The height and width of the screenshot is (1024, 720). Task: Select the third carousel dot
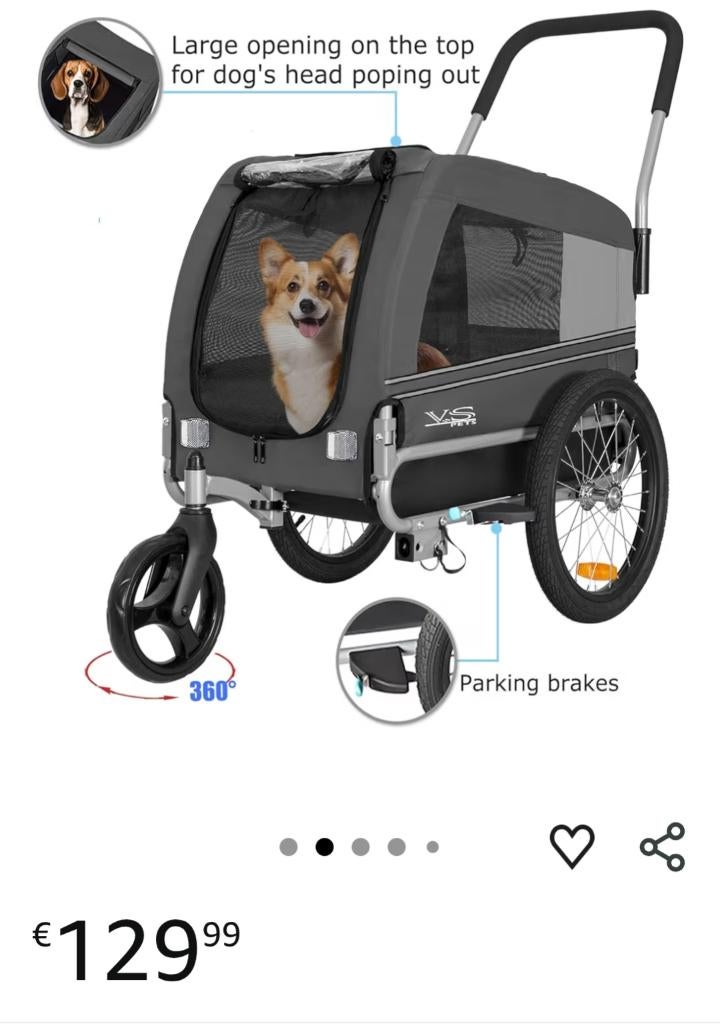coord(361,847)
